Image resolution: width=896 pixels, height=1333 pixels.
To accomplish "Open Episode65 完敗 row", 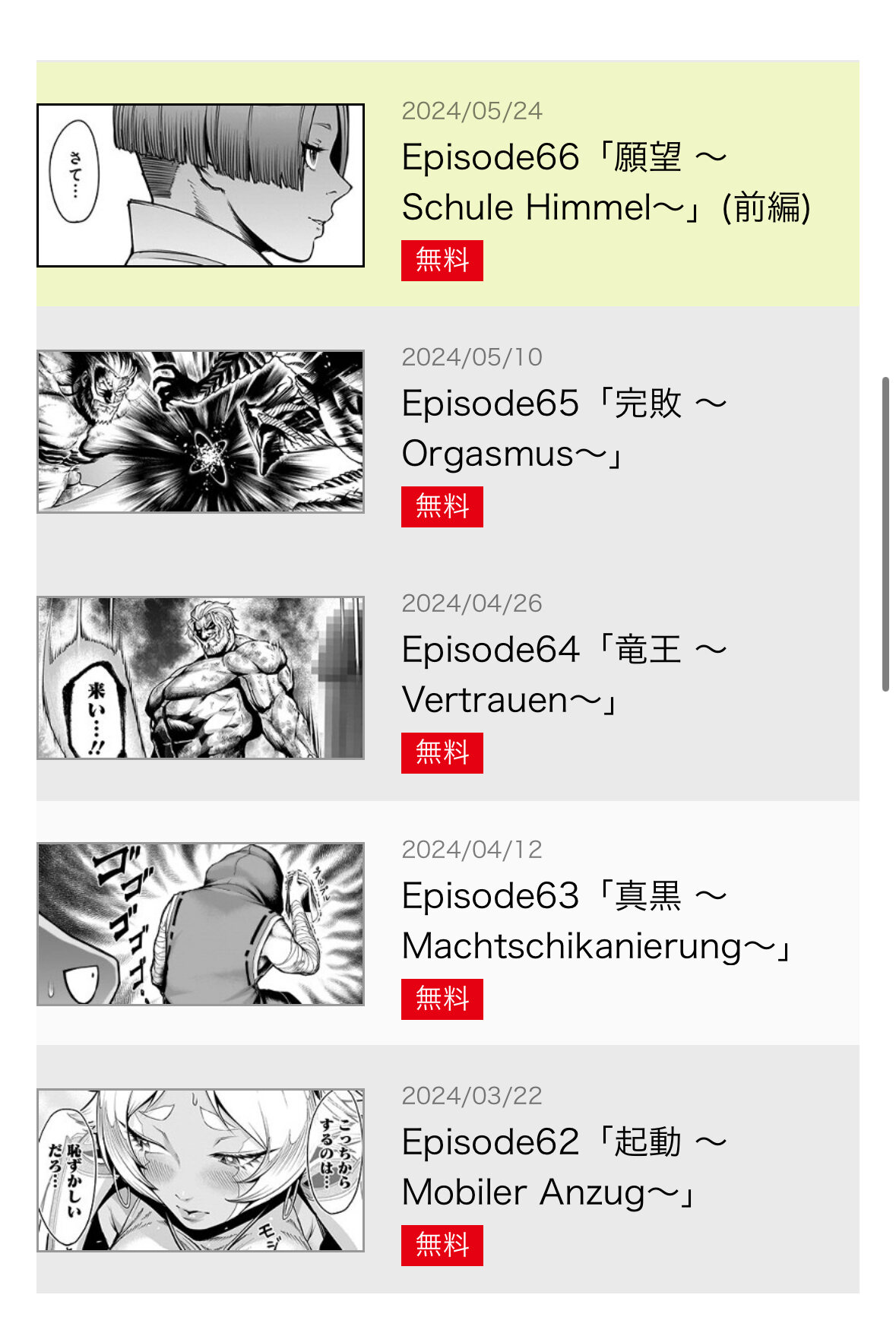I will coord(562,429).
